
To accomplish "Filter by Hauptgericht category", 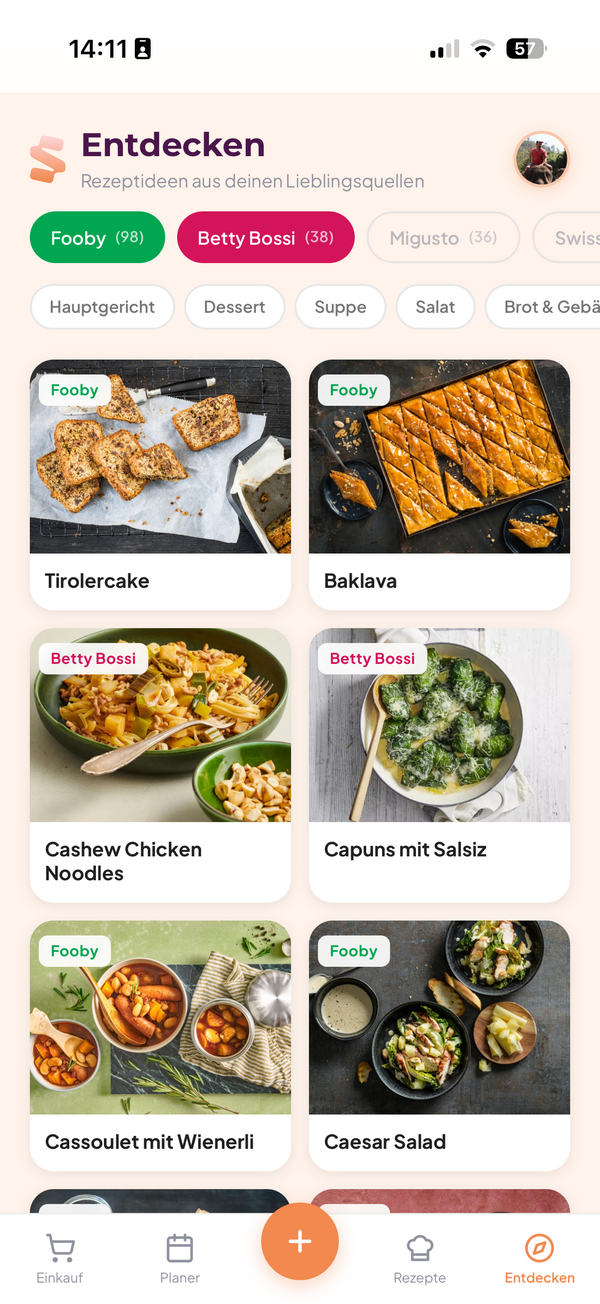I will (102, 307).
